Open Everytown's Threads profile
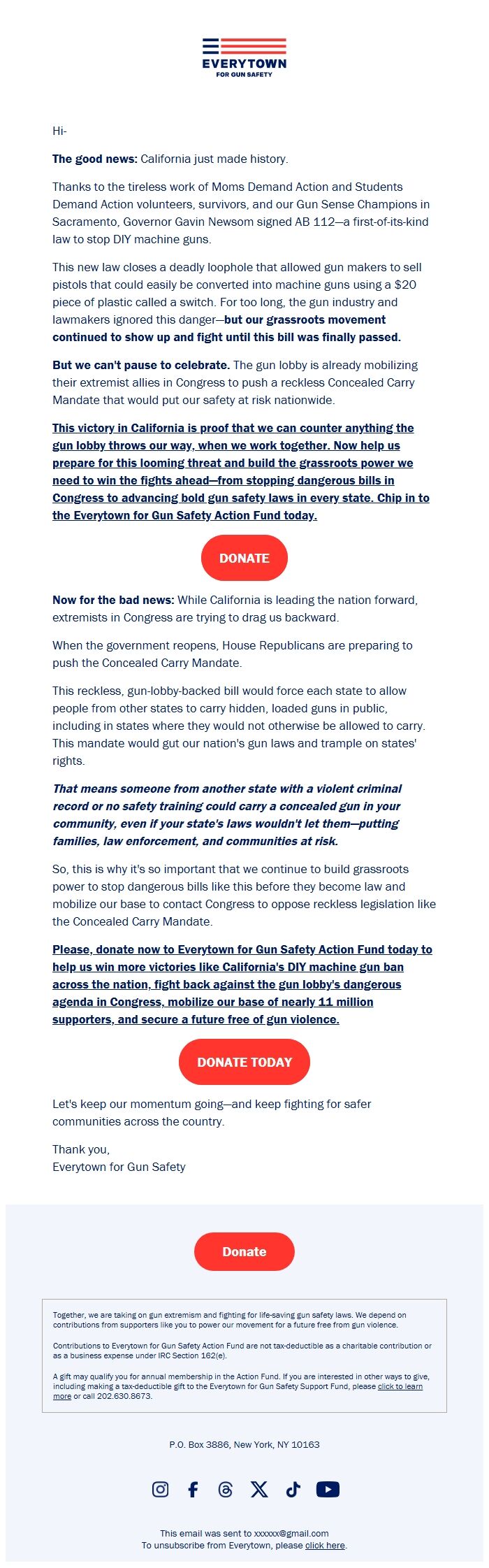The width and height of the screenshot is (489, 1568). point(226,1489)
